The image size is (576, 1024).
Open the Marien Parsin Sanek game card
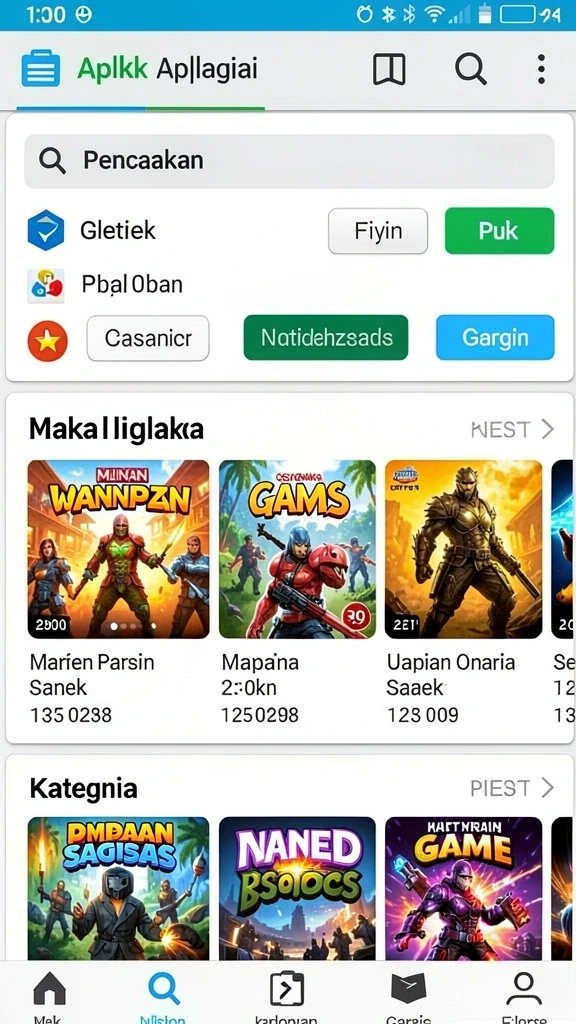118,592
